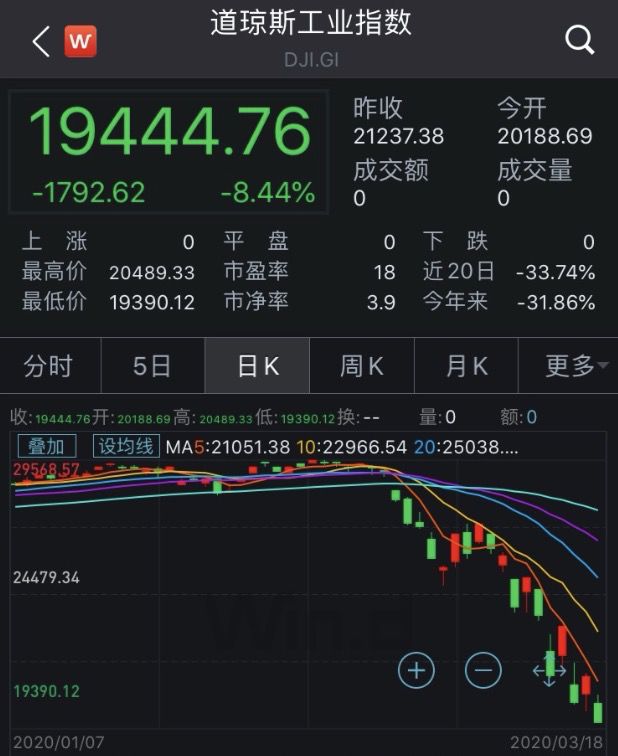
Task: Zoom out the chart with minus
Action: [483, 670]
